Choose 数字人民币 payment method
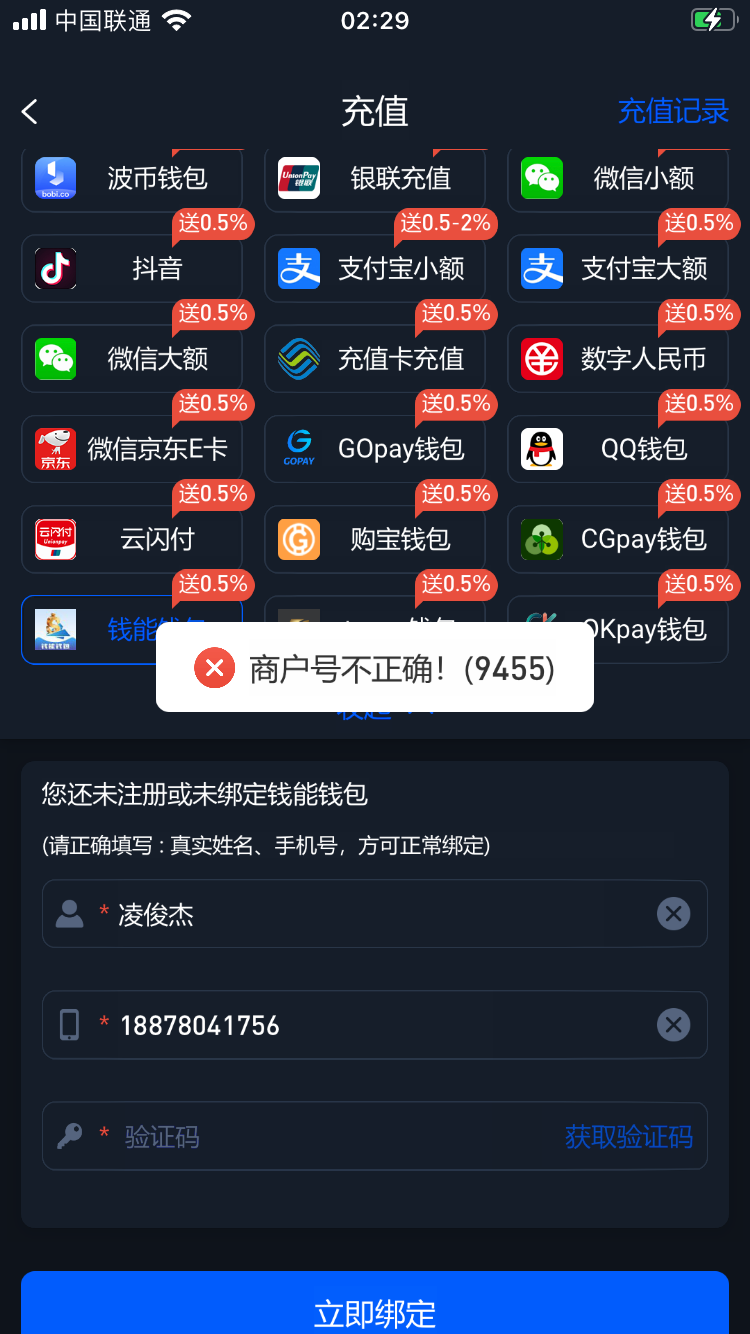Viewport: 750px width, 1334px height. click(618, 359)
